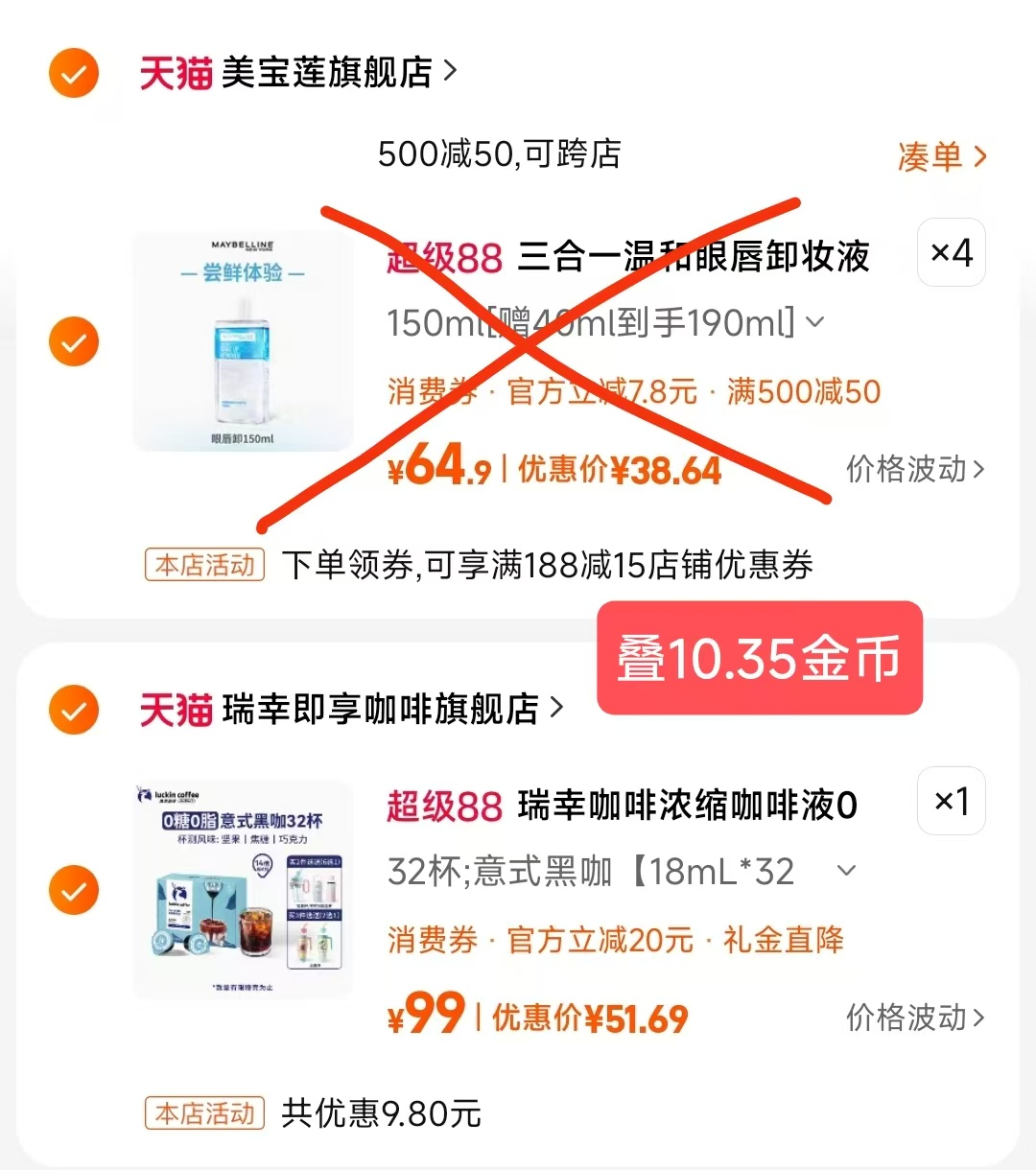Change the ×4 quantity of the makeup remover
This screenshot has width=1036, height=1170.
951,253
